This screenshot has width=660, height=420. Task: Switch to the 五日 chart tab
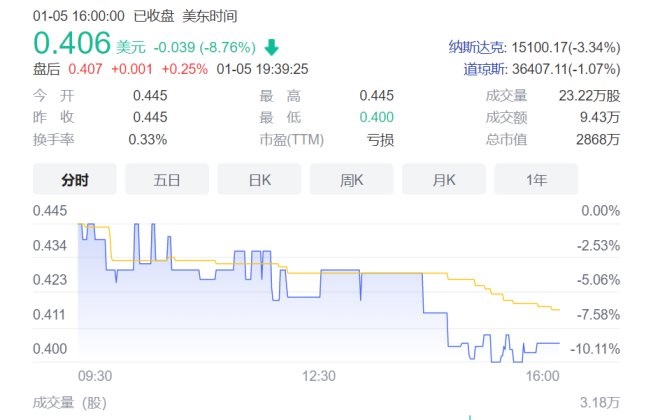coord(167,180)
